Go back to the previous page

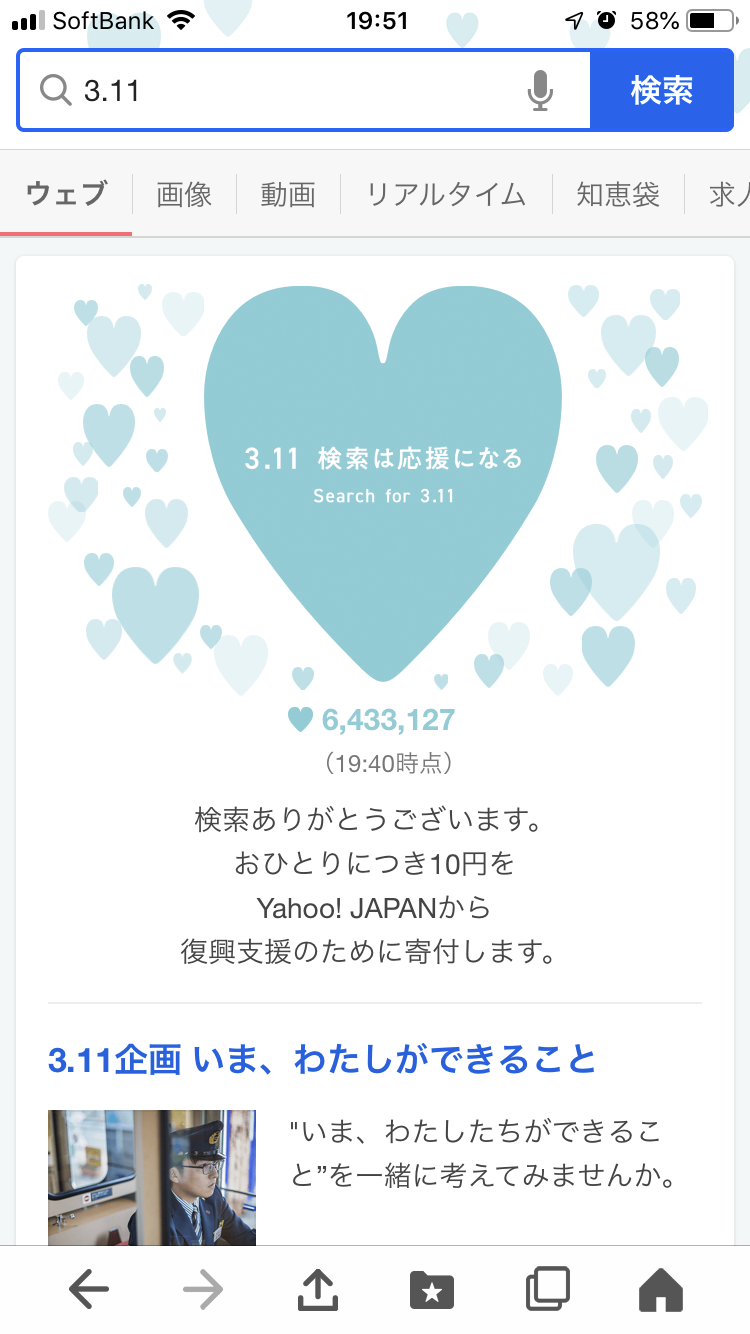click(x=89, y=1290)
